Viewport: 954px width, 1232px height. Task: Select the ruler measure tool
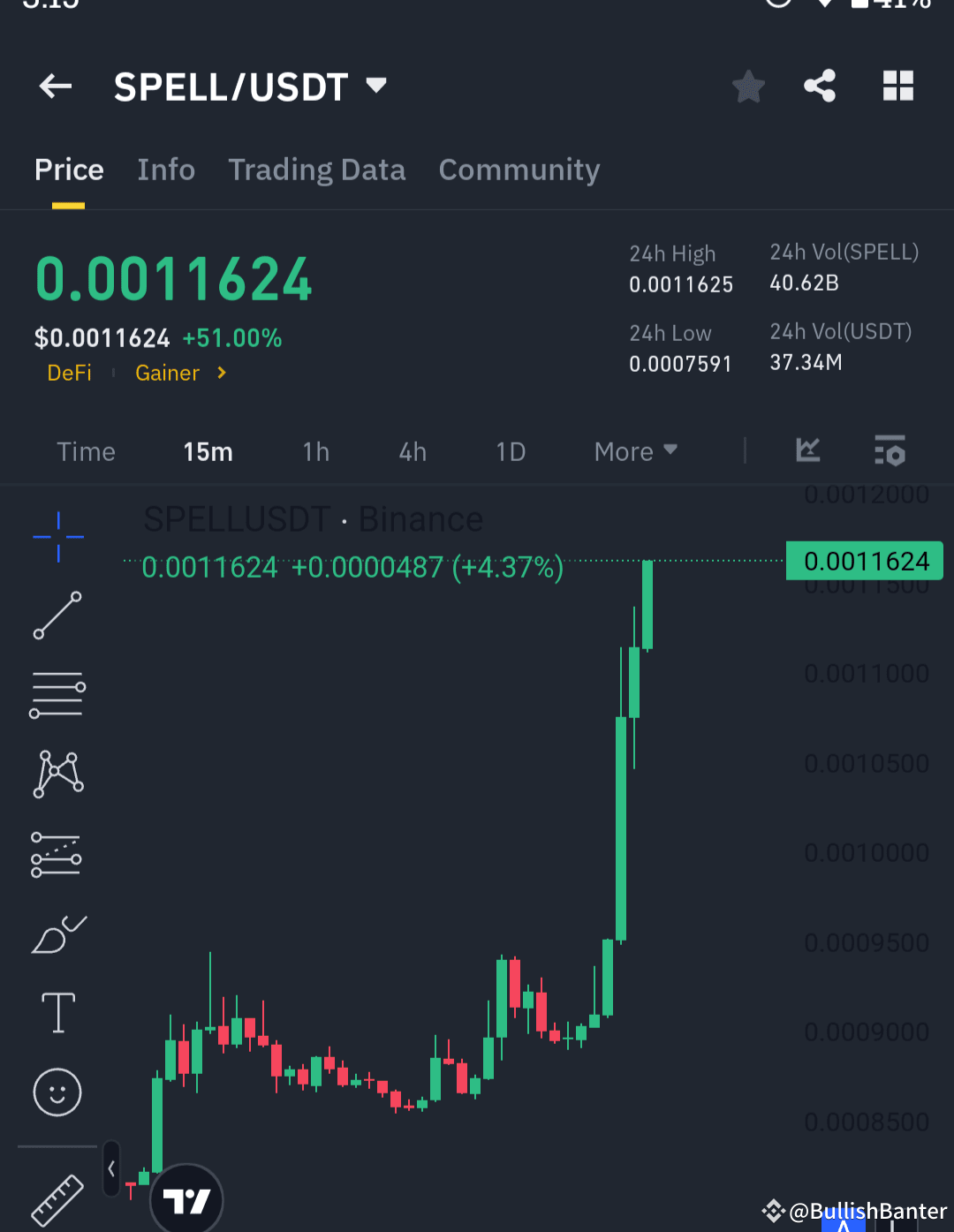[57, 1197]
